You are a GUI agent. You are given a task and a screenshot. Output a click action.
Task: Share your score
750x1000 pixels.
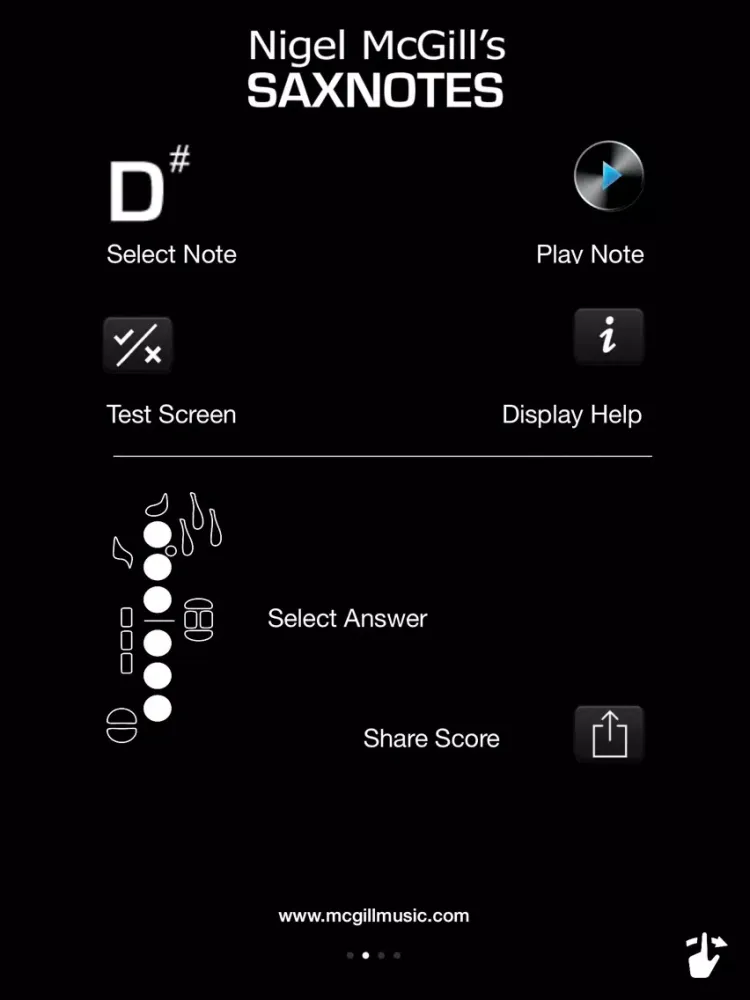coord(608,735)
